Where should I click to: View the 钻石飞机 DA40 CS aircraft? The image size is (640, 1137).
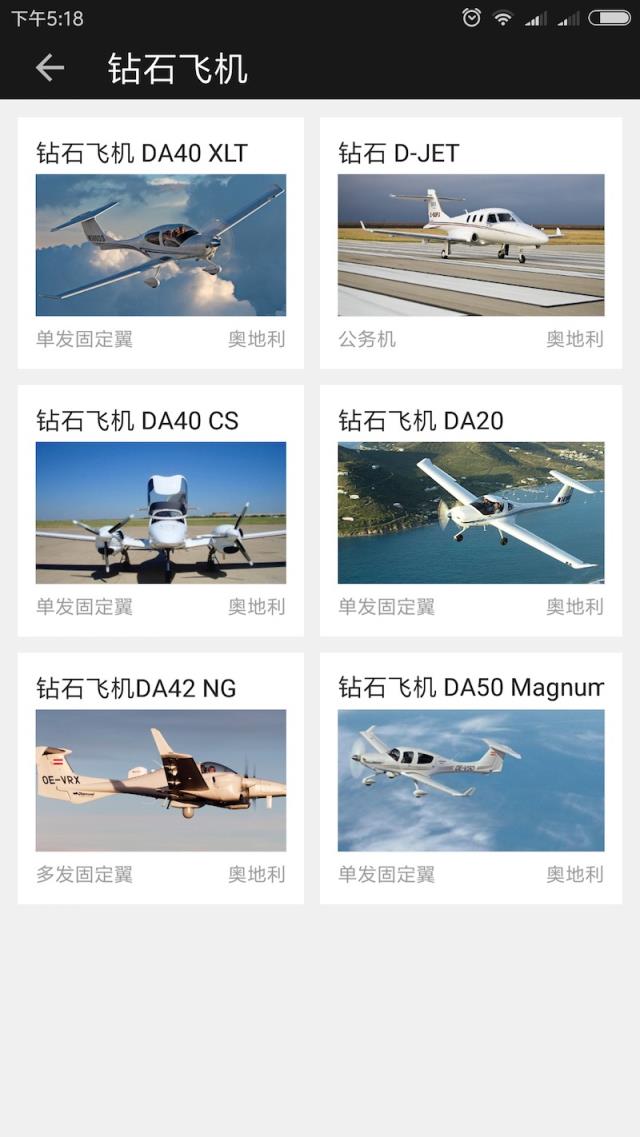click(x=161, y=512)
